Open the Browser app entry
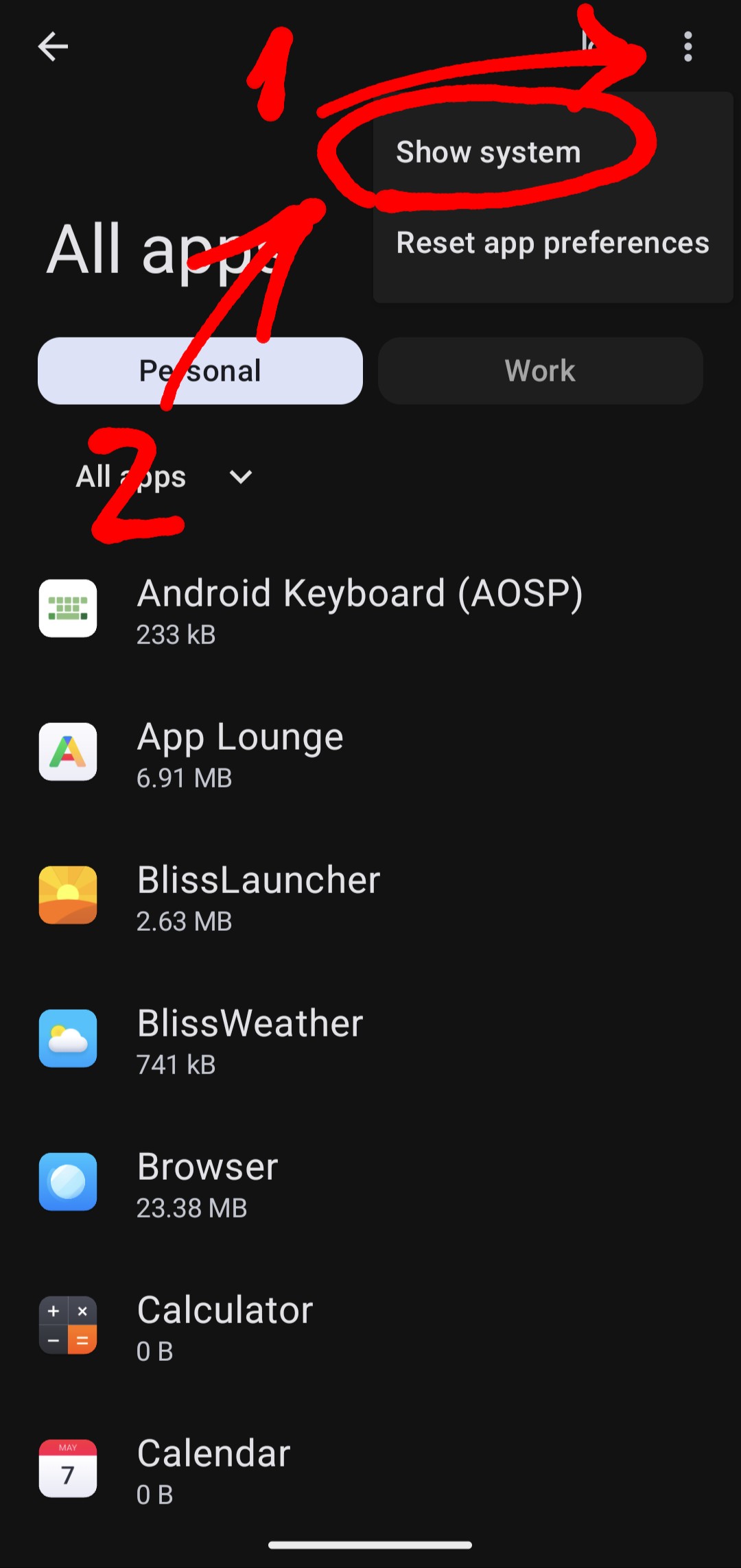Screen dimensions: 741x1568 pos(370,1183)
